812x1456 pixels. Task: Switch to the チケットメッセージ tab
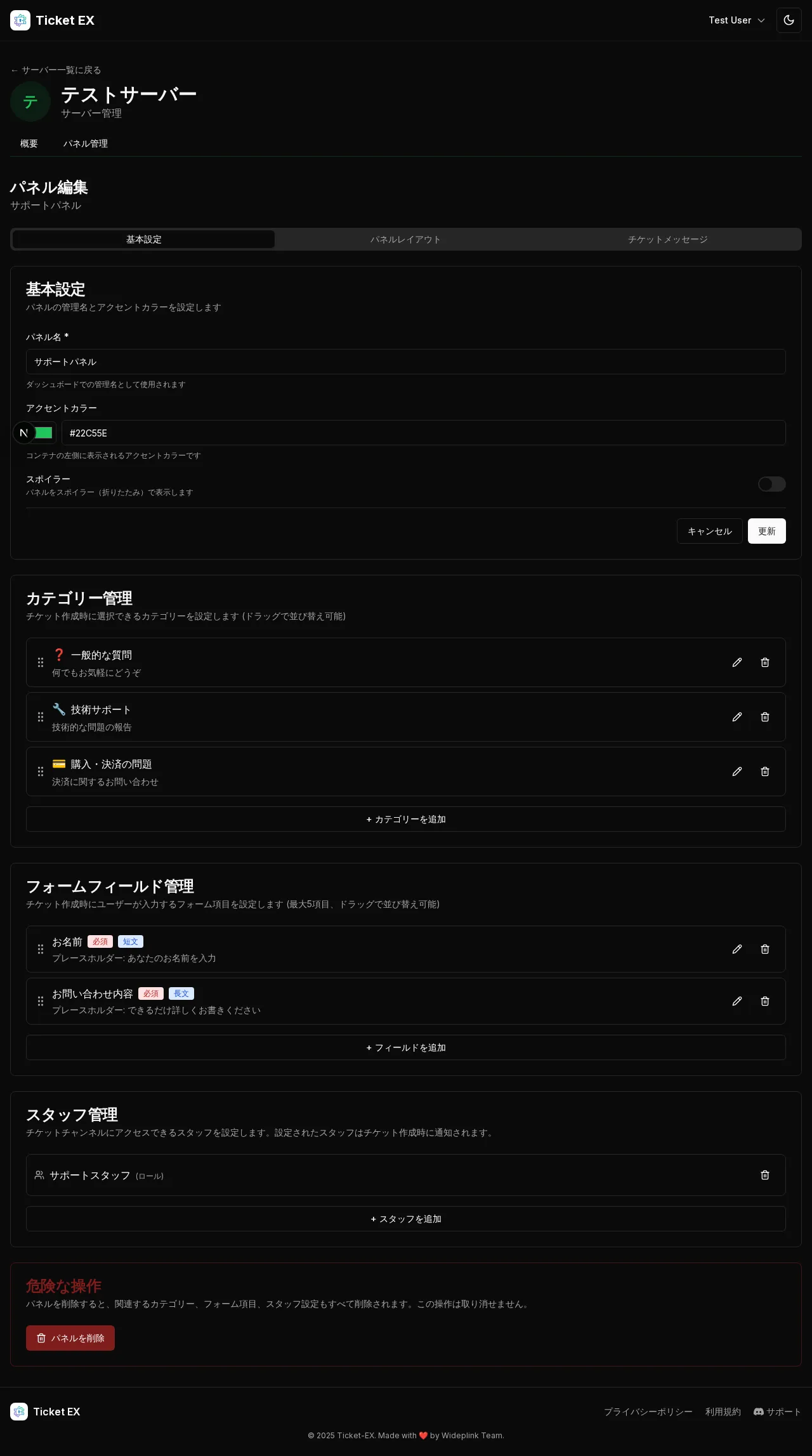[x=667, y=239]
